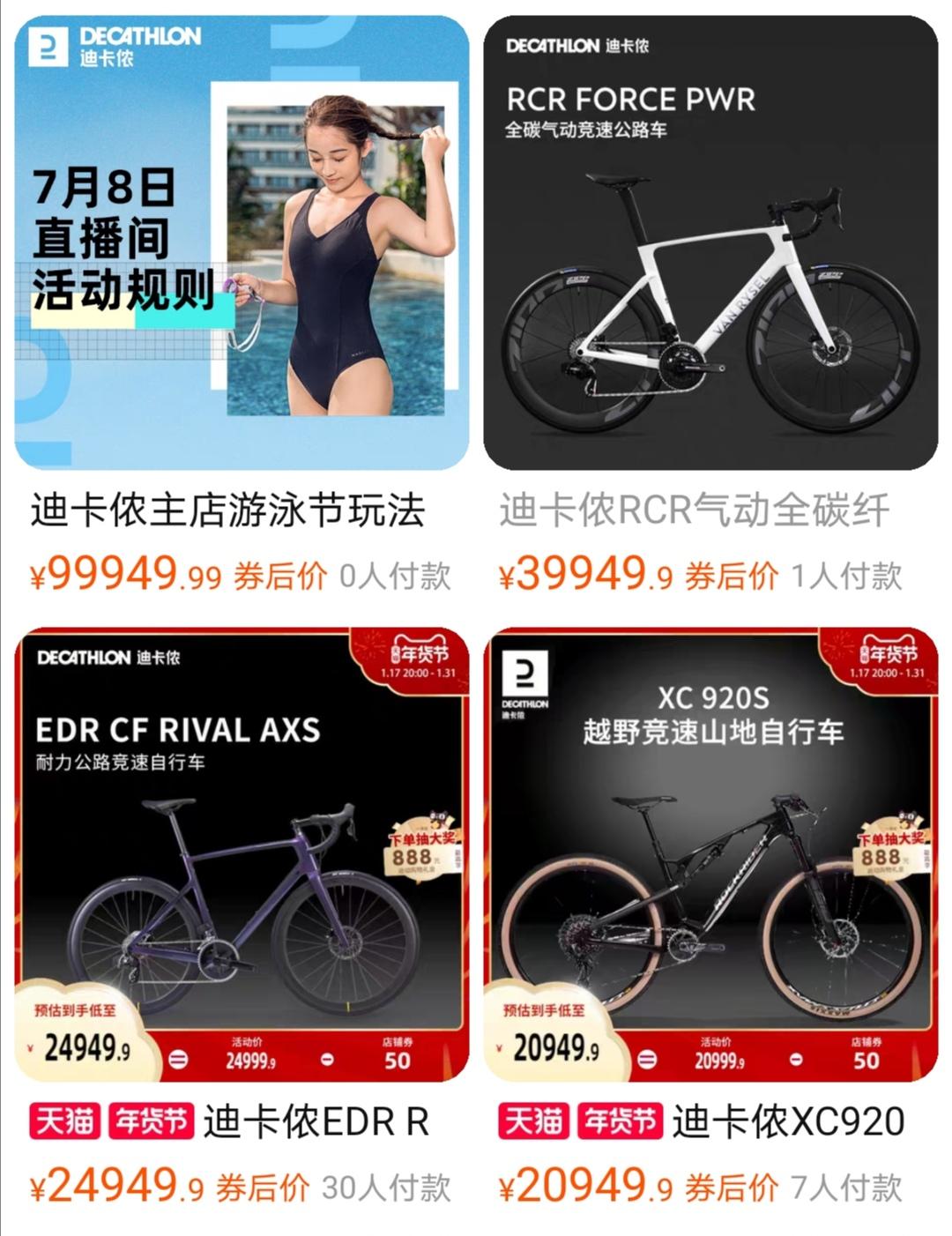The width and height of the screenshot is (952, 1236).
Task: Click the 年货节 corner ribbon on the EDR card
Action: click(x=415, y=655)
